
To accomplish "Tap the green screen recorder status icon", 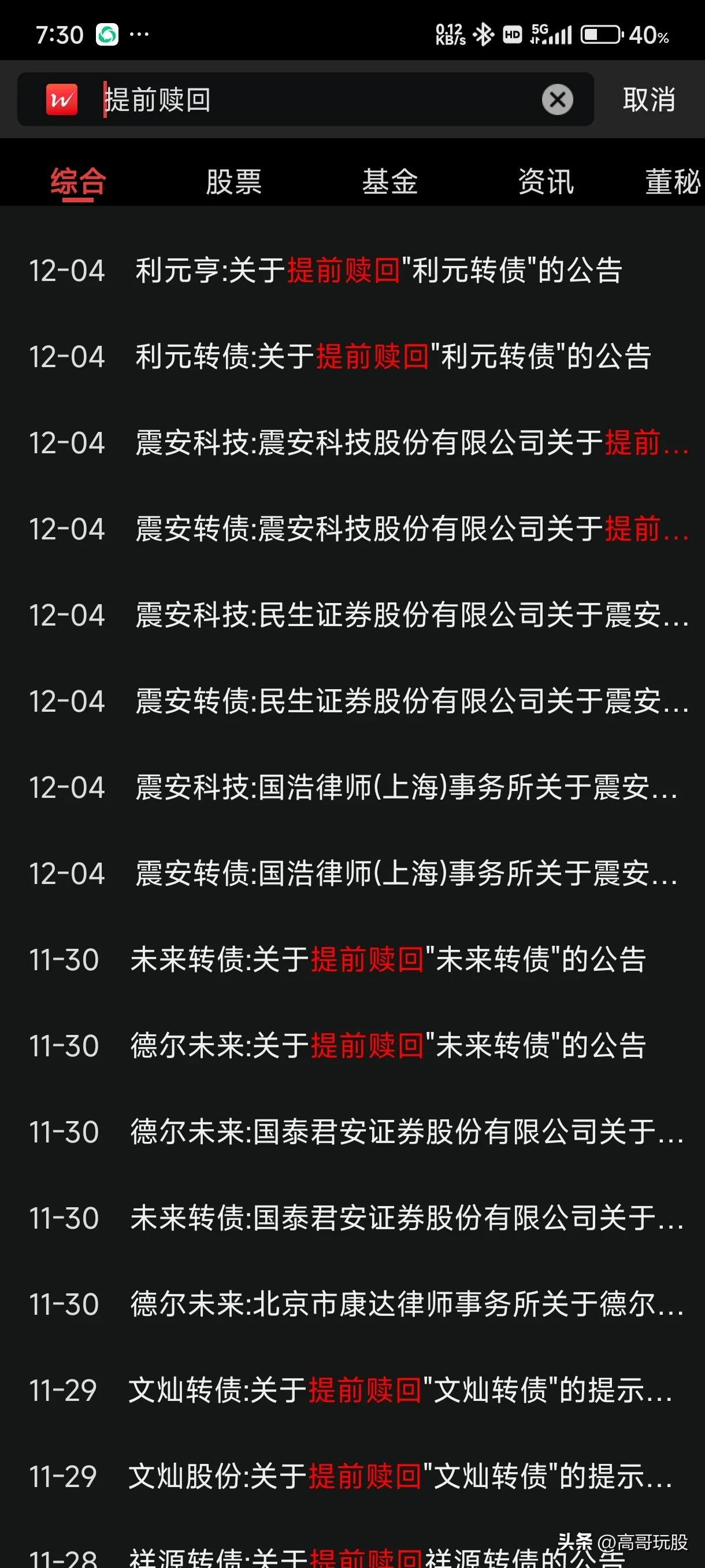I will (108, 35).
